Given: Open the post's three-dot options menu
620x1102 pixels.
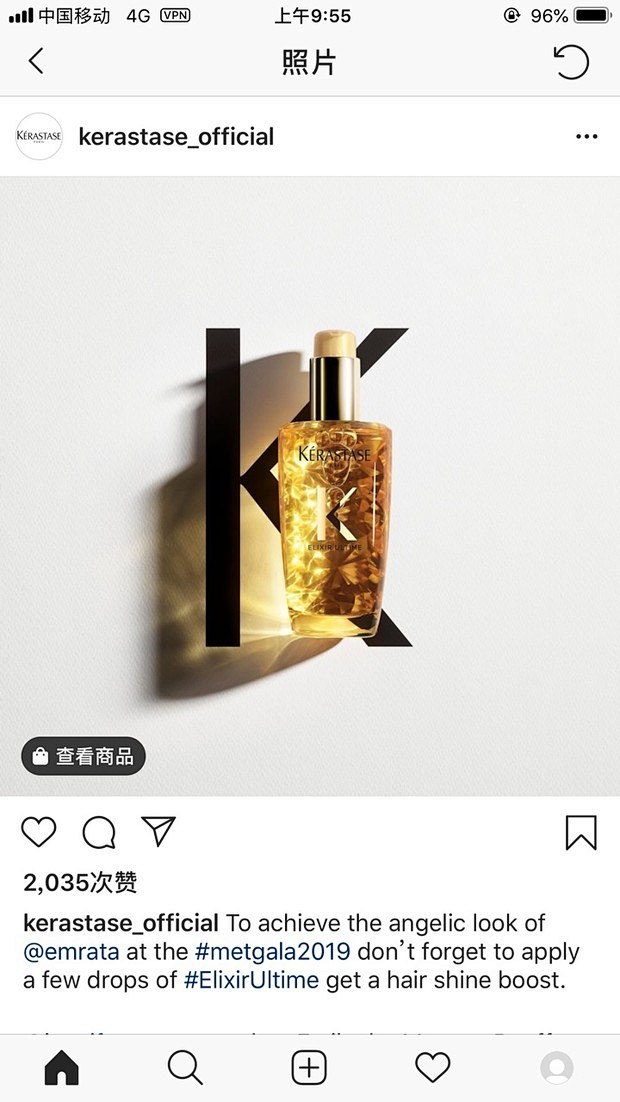Looking at the screenshot, I should point(586,136).
